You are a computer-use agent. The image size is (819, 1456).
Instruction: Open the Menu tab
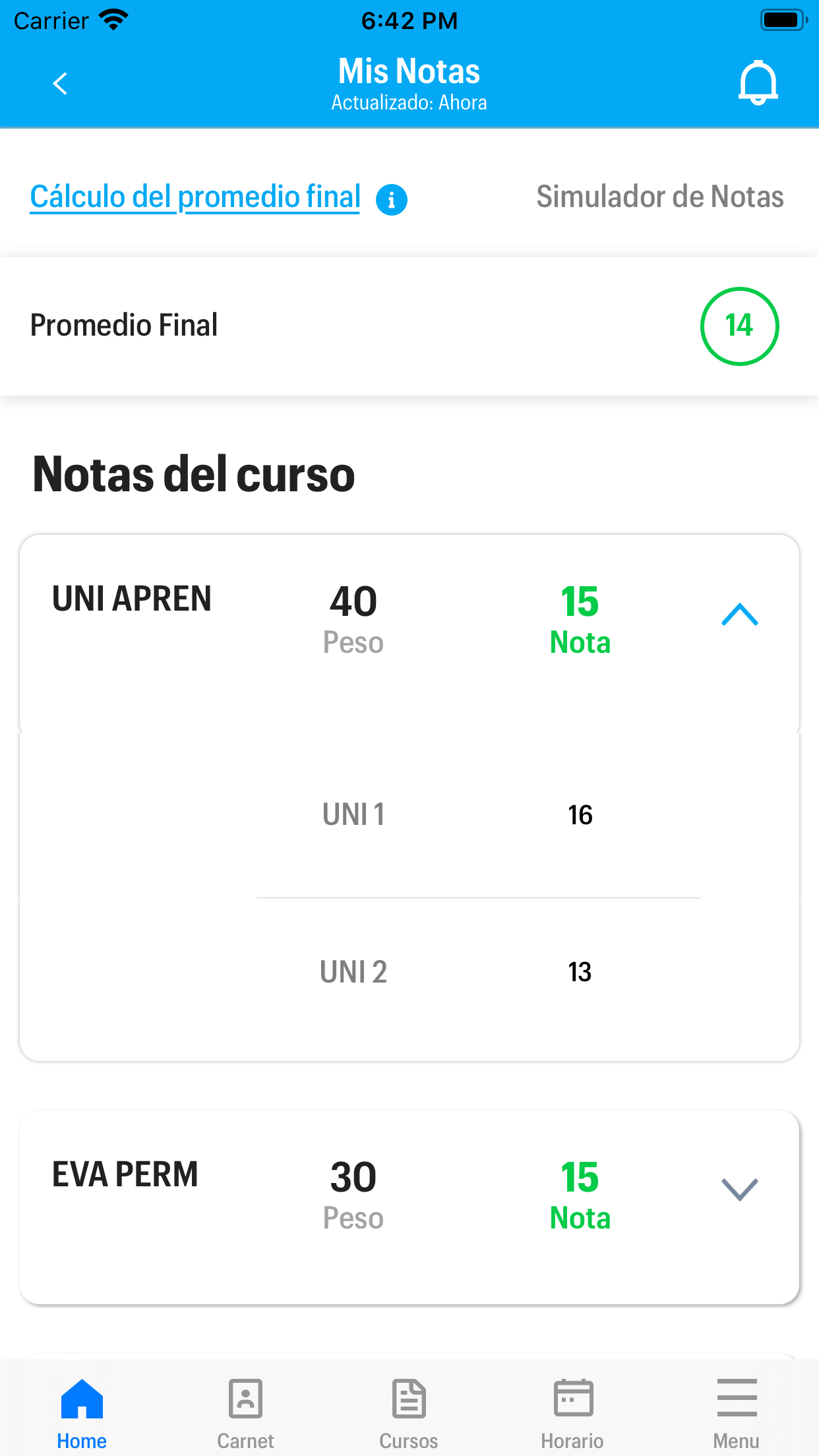tap(736, 1412)
